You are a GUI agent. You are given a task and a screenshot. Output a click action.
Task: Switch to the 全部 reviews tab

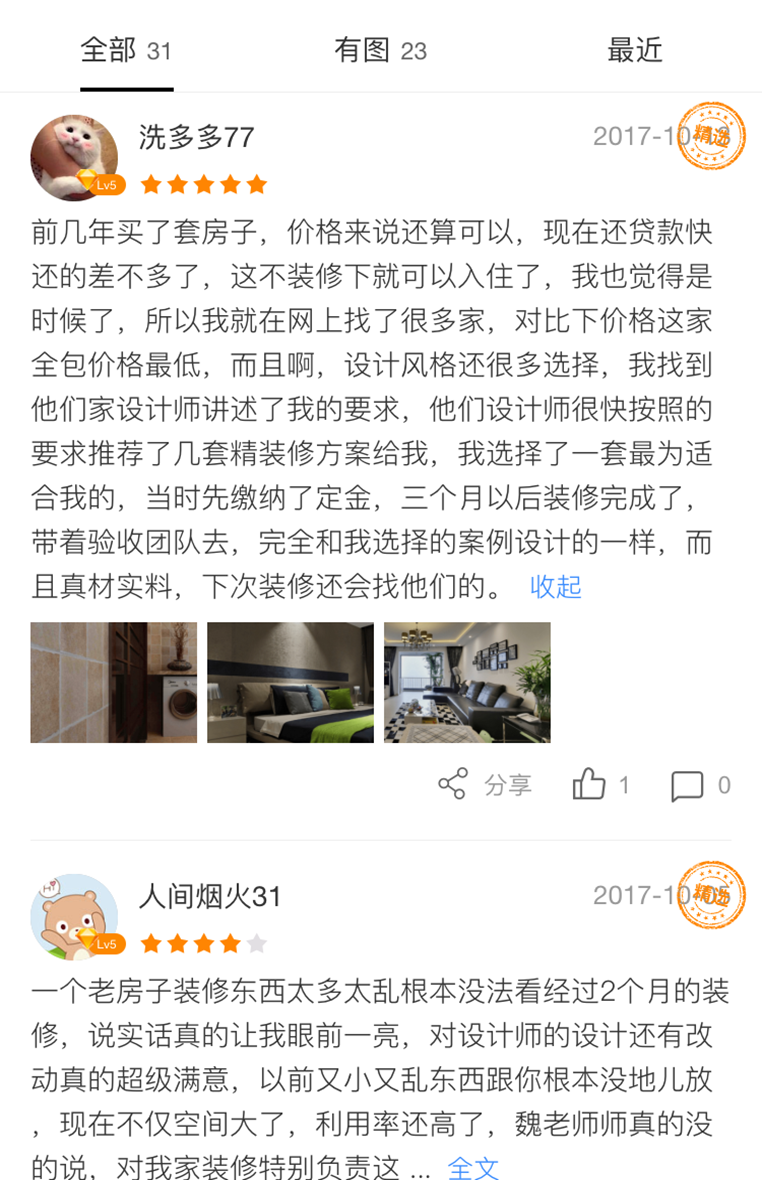pos(126,51)
